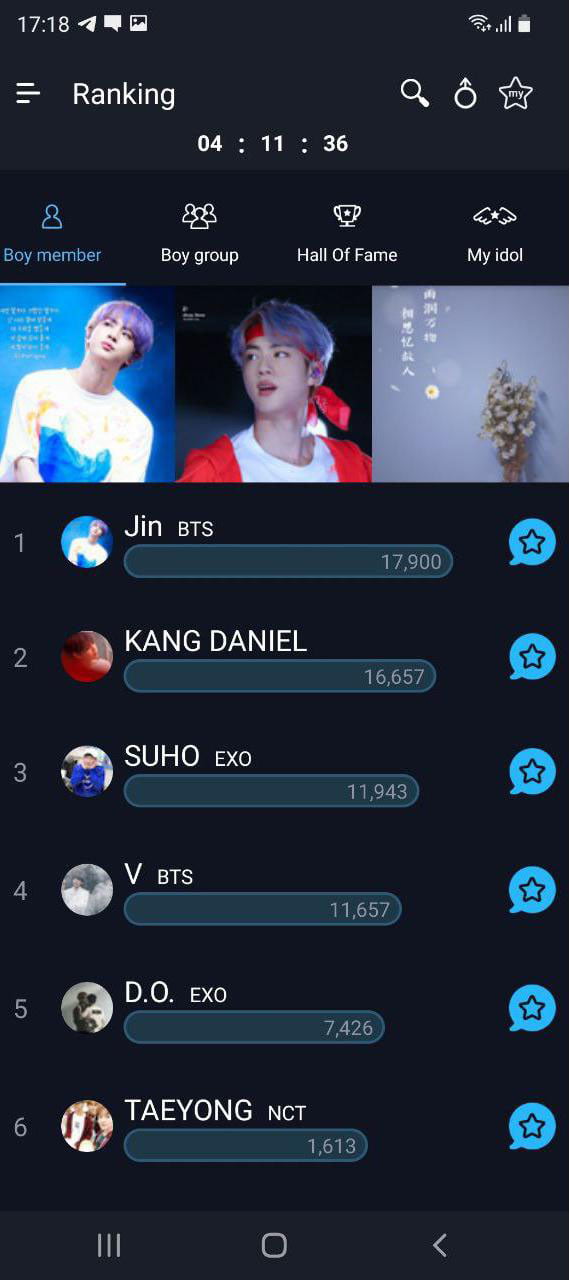Open the flower bouquet banner image
Image resolution: width=569 pixels, height=1280 pixels.
471,384
